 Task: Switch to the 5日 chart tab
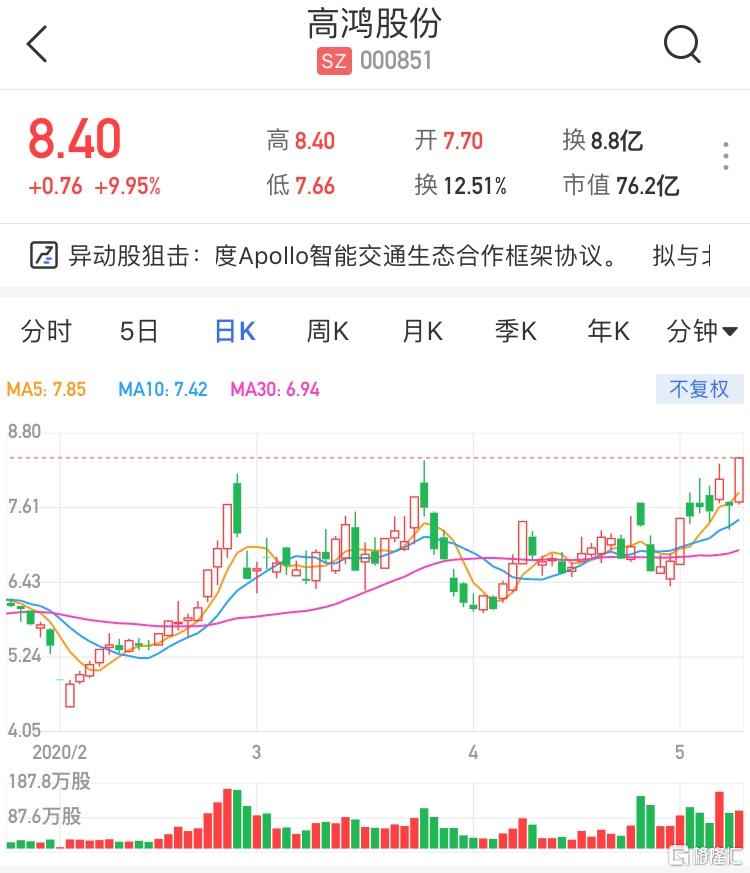coord(139,332)
